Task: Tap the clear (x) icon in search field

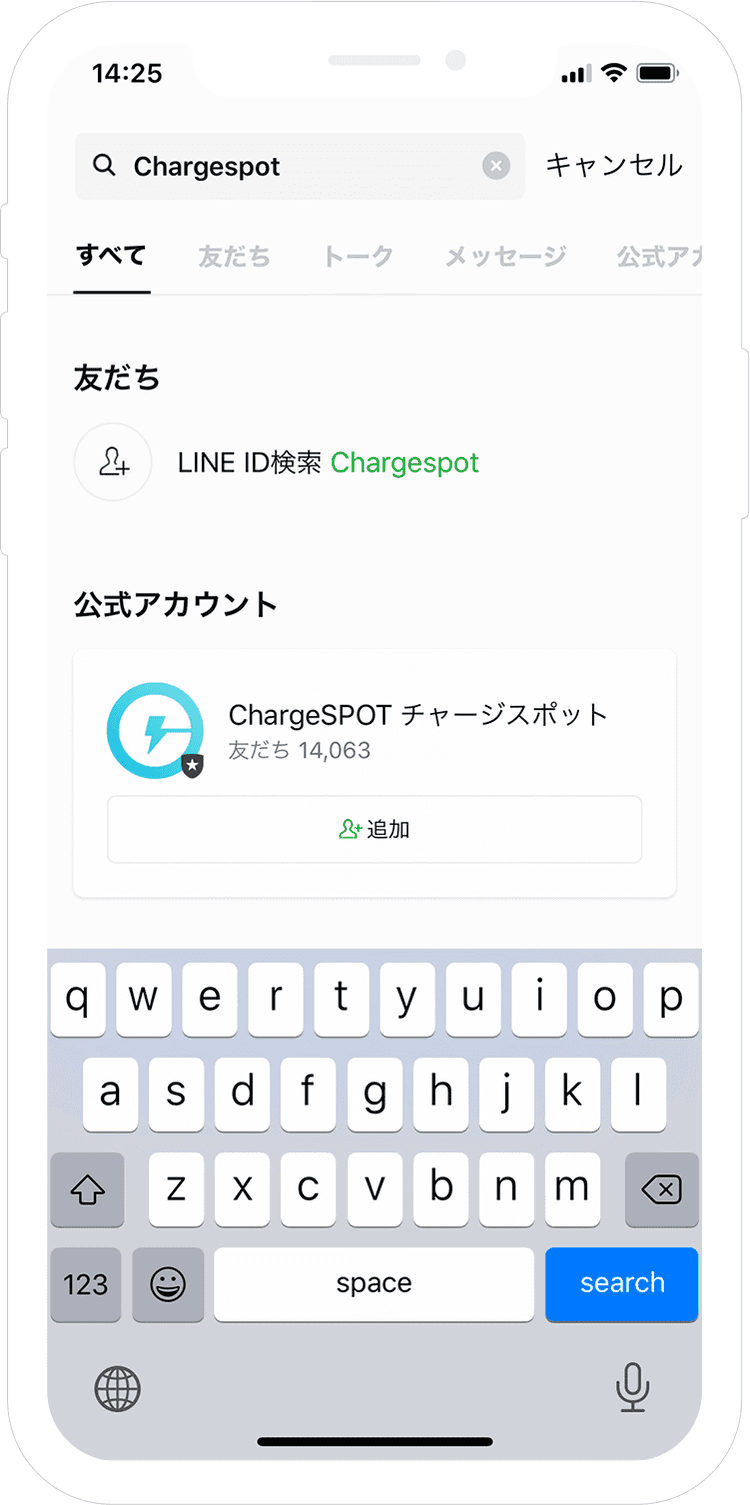Action: [495, 166]
